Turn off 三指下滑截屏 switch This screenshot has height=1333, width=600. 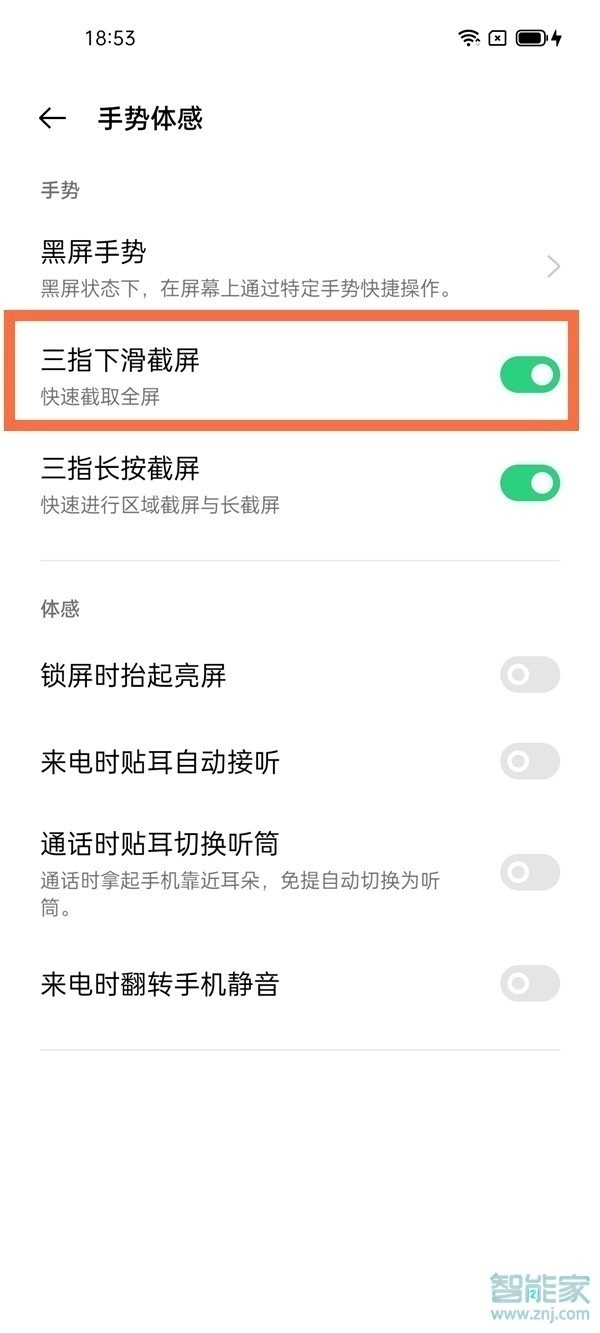point(529,375)
